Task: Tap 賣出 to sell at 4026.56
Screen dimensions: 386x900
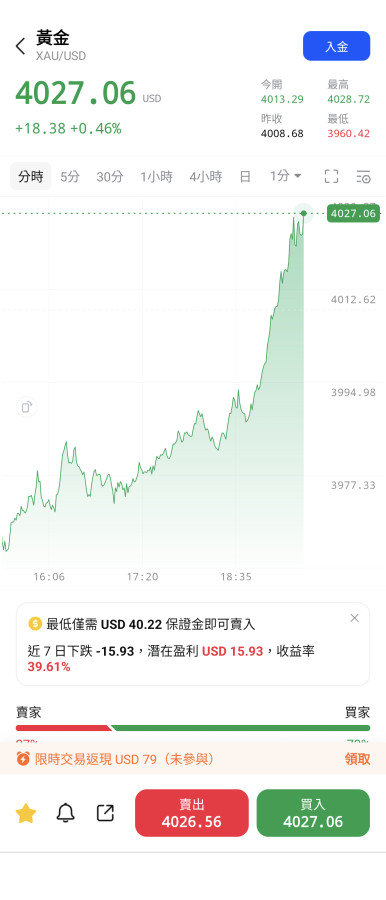Action: [192, 813]
